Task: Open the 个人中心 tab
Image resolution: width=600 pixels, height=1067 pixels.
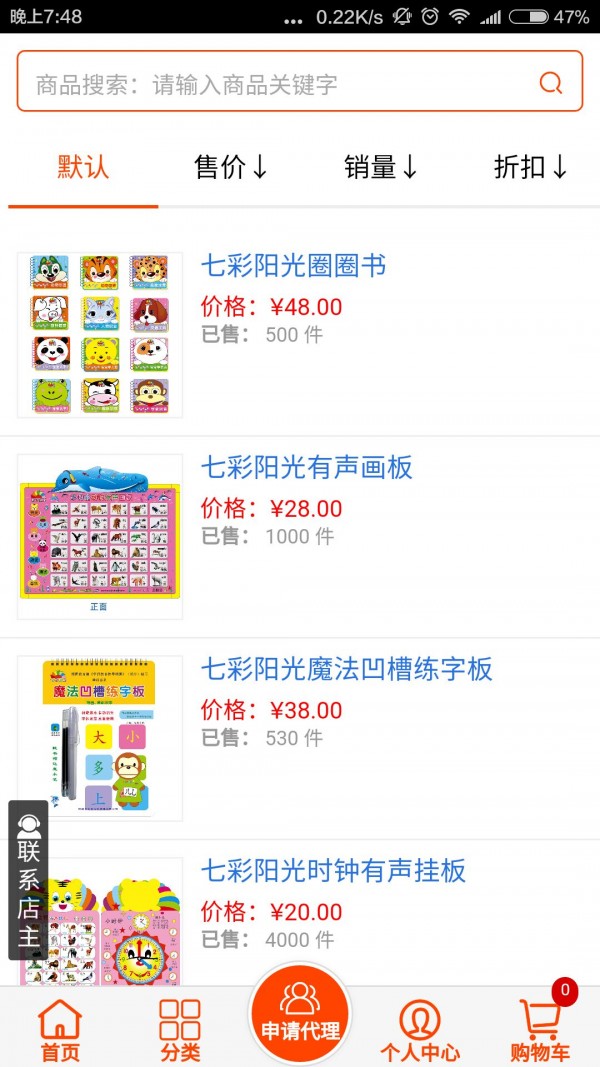Action: (420, 1030)
